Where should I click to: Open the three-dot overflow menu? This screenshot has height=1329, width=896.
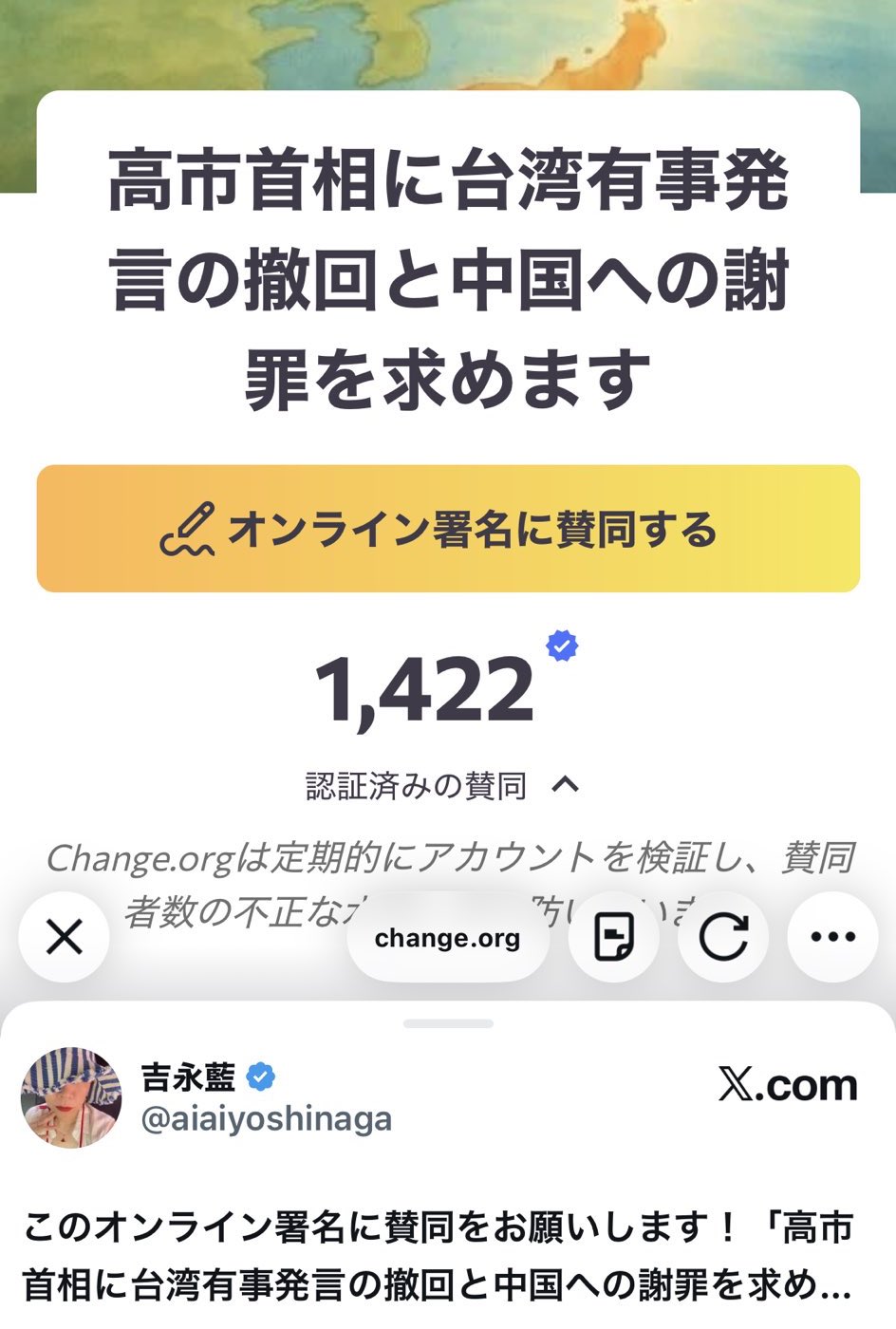[832, 938]
